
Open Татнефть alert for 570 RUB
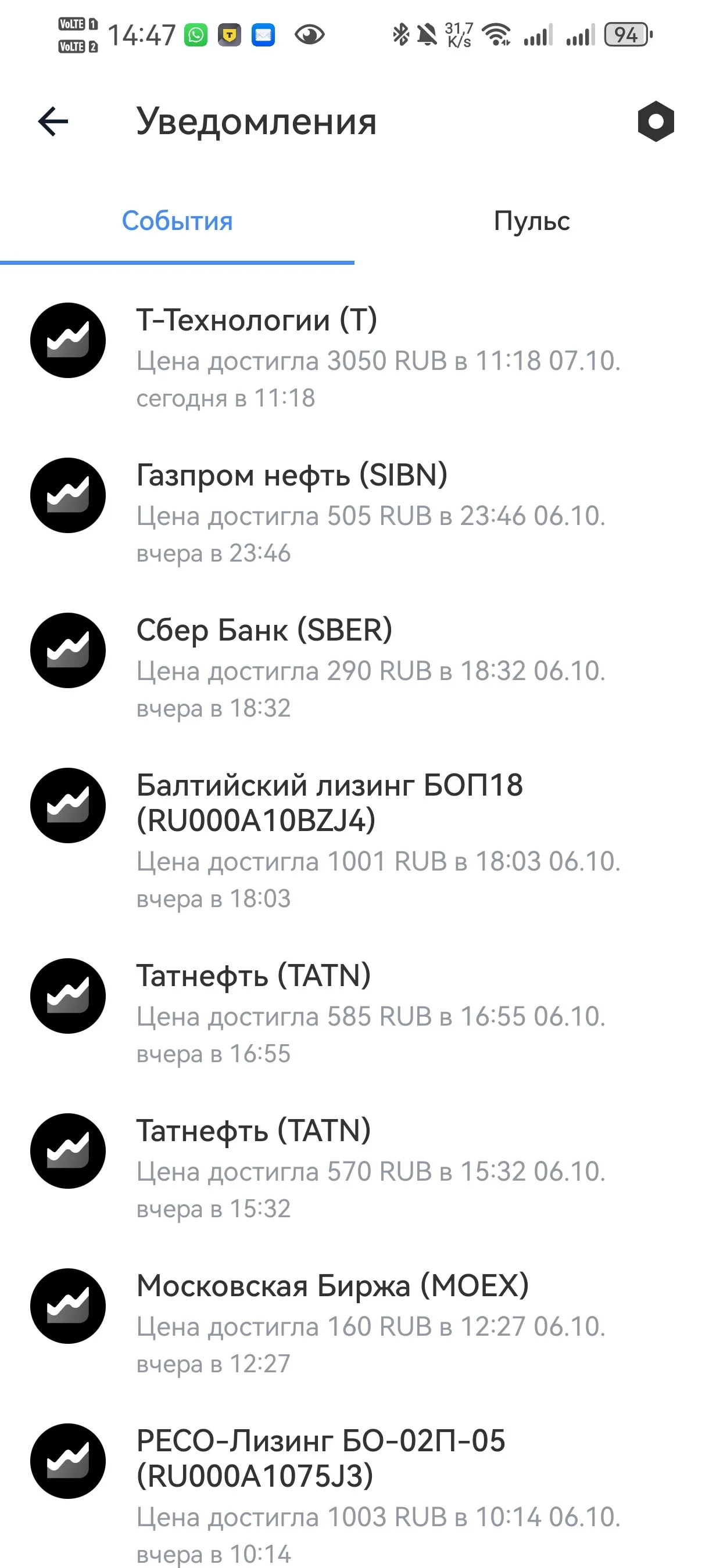click(354, 1167)
